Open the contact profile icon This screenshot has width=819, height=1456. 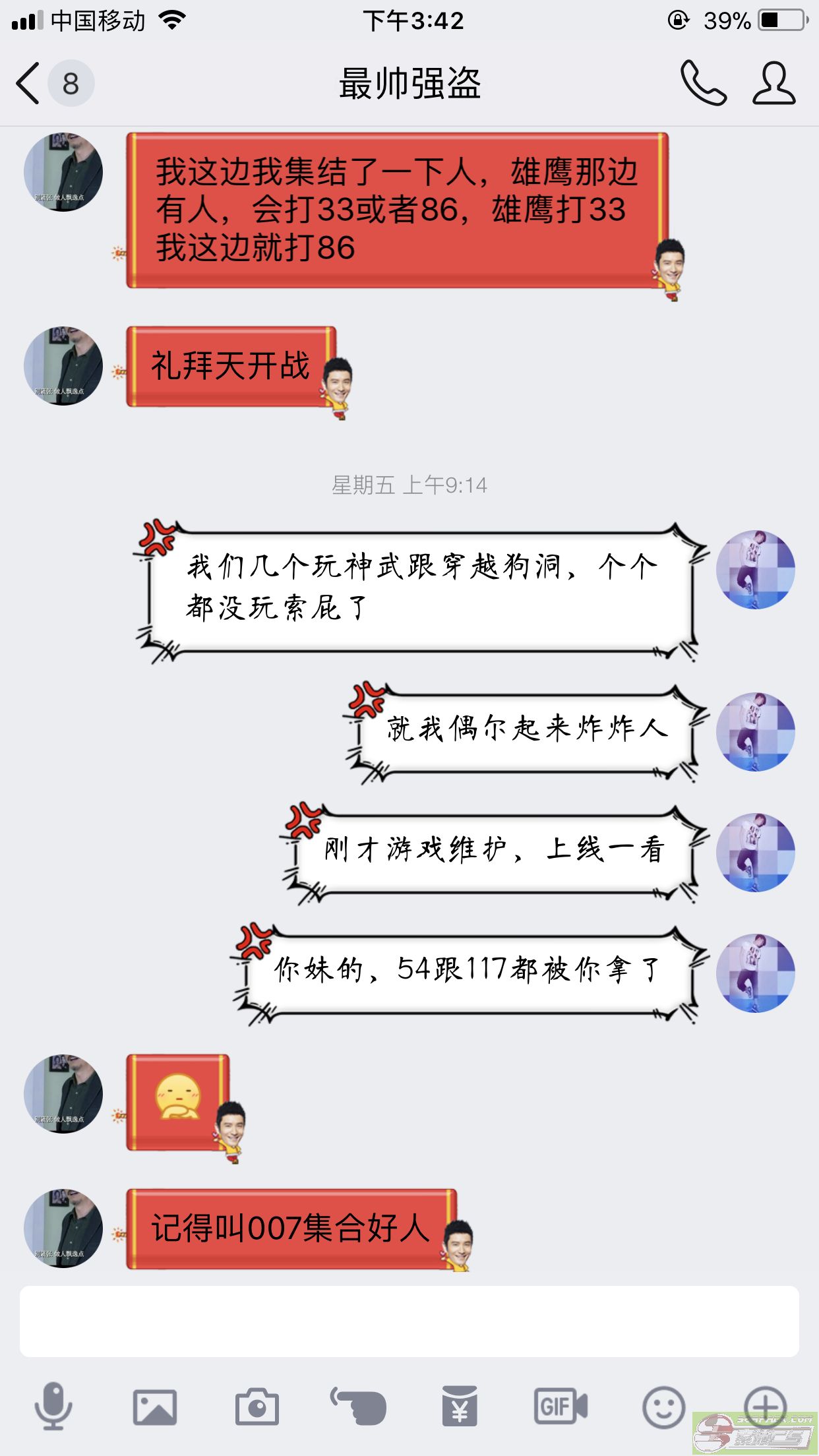point(774,83)
